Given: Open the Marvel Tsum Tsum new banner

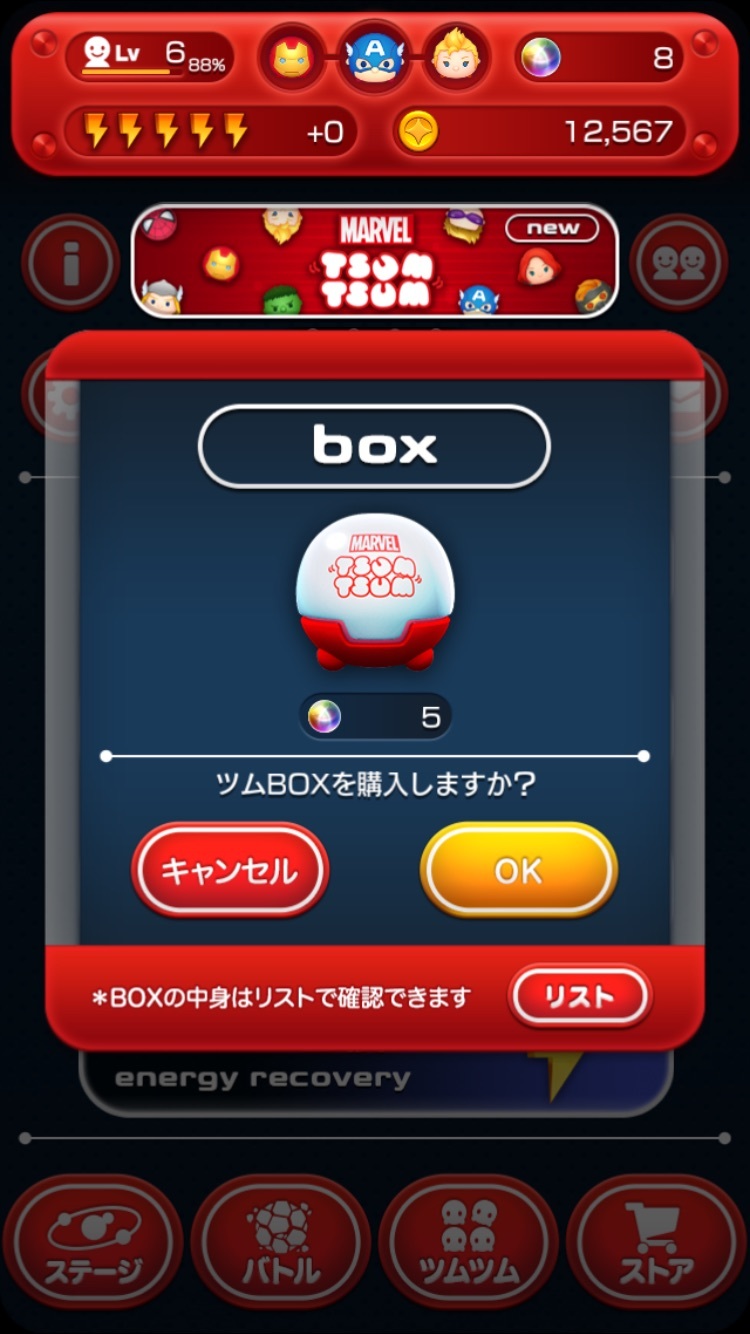Looking at the screenshot, I should tap(375, 261).
